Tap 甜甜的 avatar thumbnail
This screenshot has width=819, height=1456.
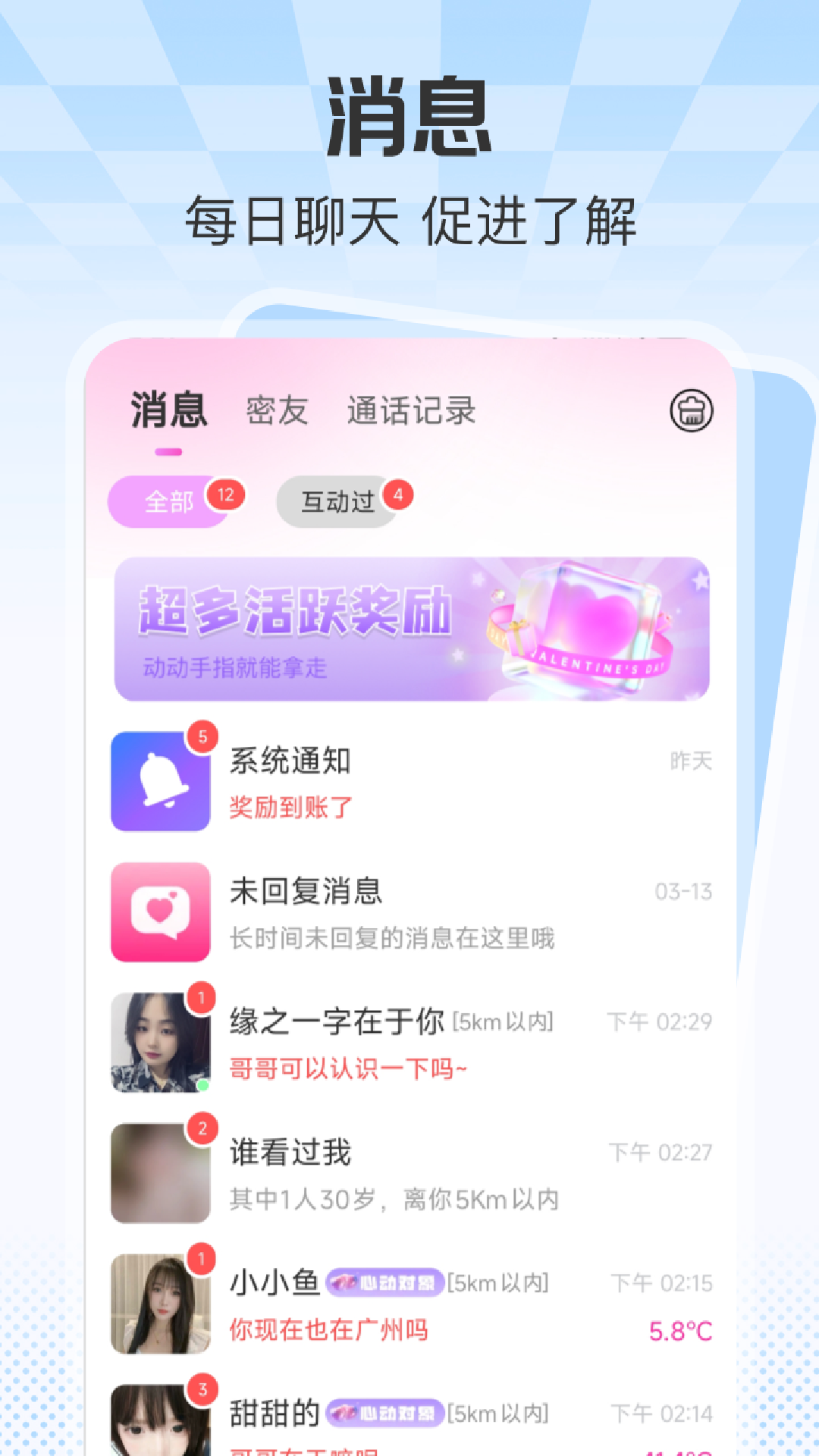(x=160, y=1426)
